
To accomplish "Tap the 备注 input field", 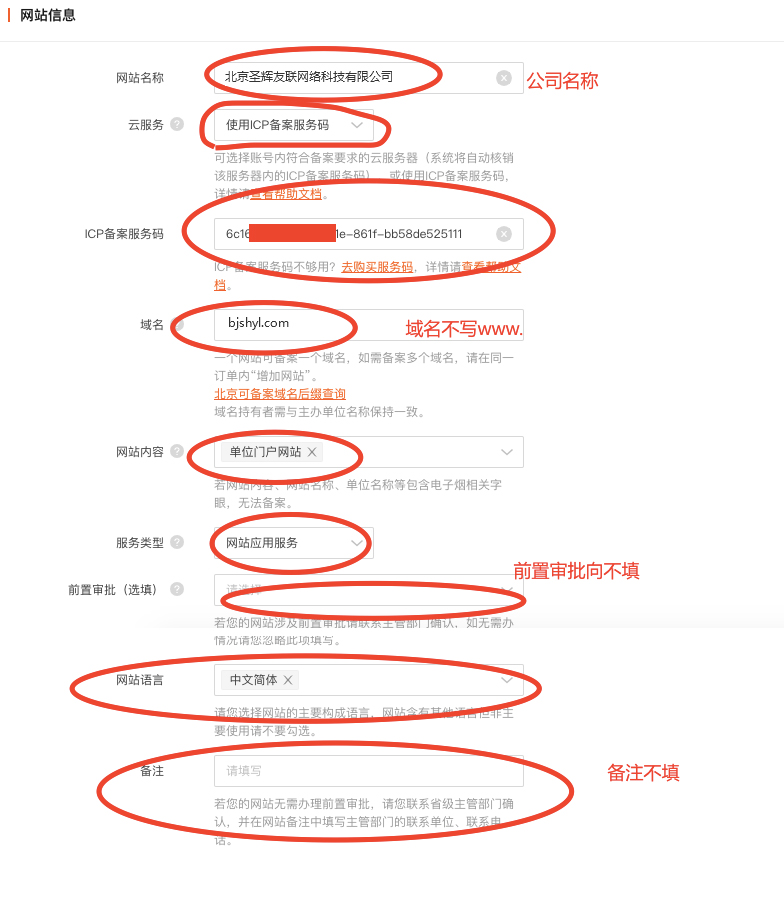I will pyautogui.click(x=368, y=771).
